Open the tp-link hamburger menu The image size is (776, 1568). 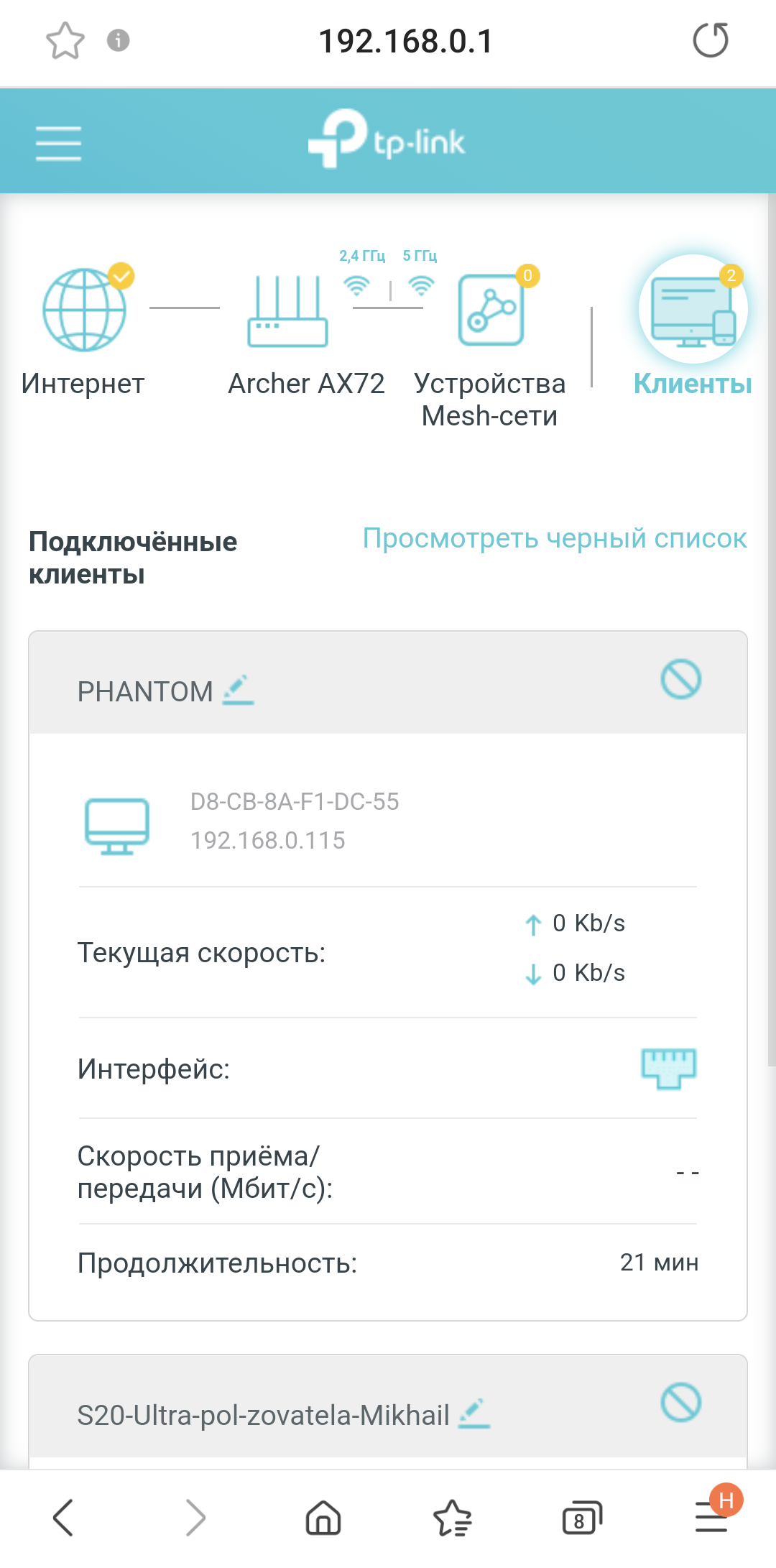coord(59,143)
